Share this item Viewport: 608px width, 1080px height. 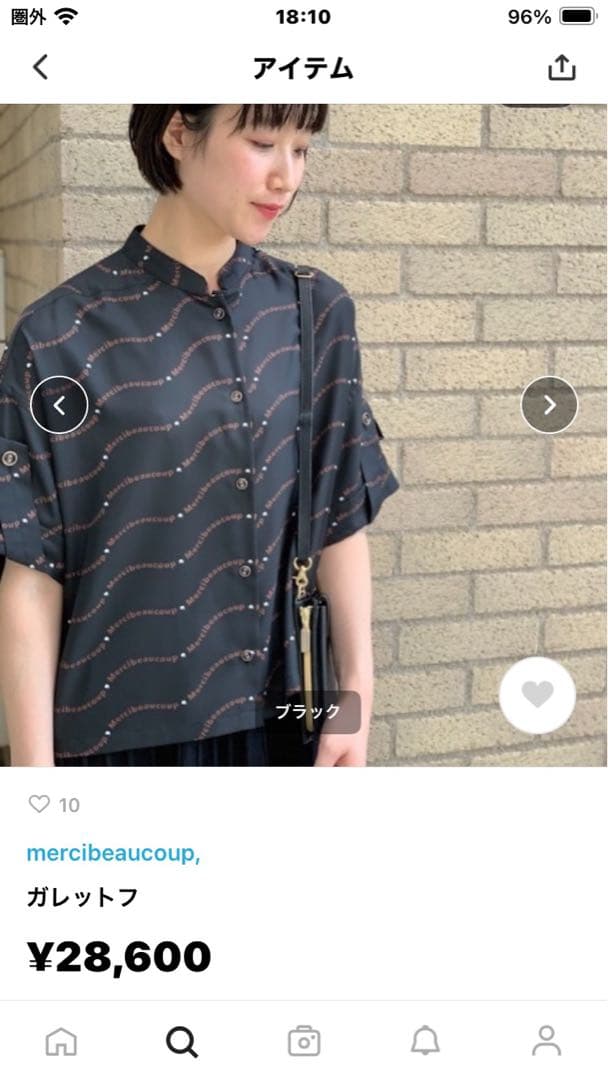point(562,67)
